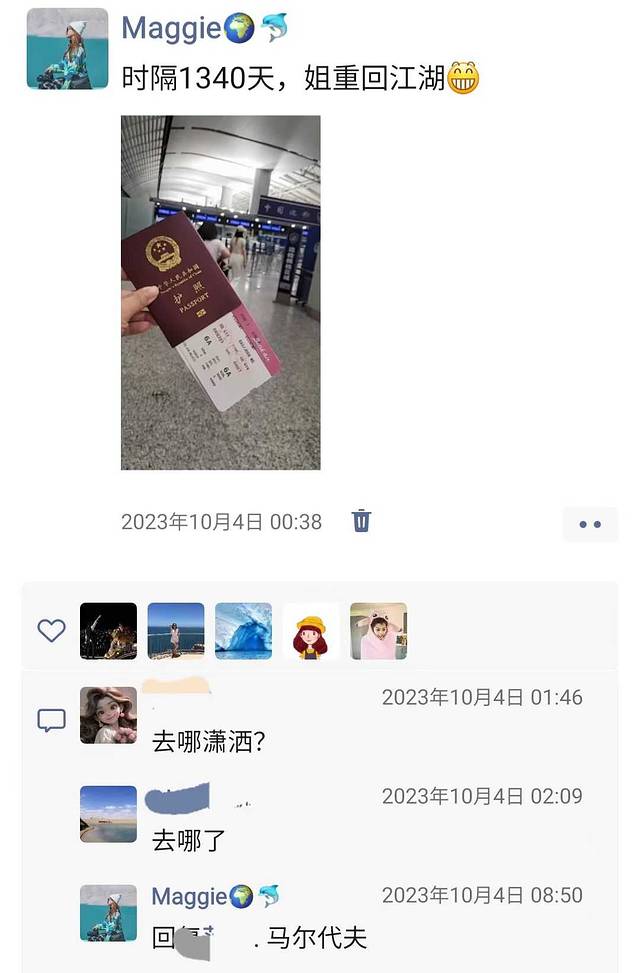Open the pink-outfit avatar in likes

coord(378,631)
